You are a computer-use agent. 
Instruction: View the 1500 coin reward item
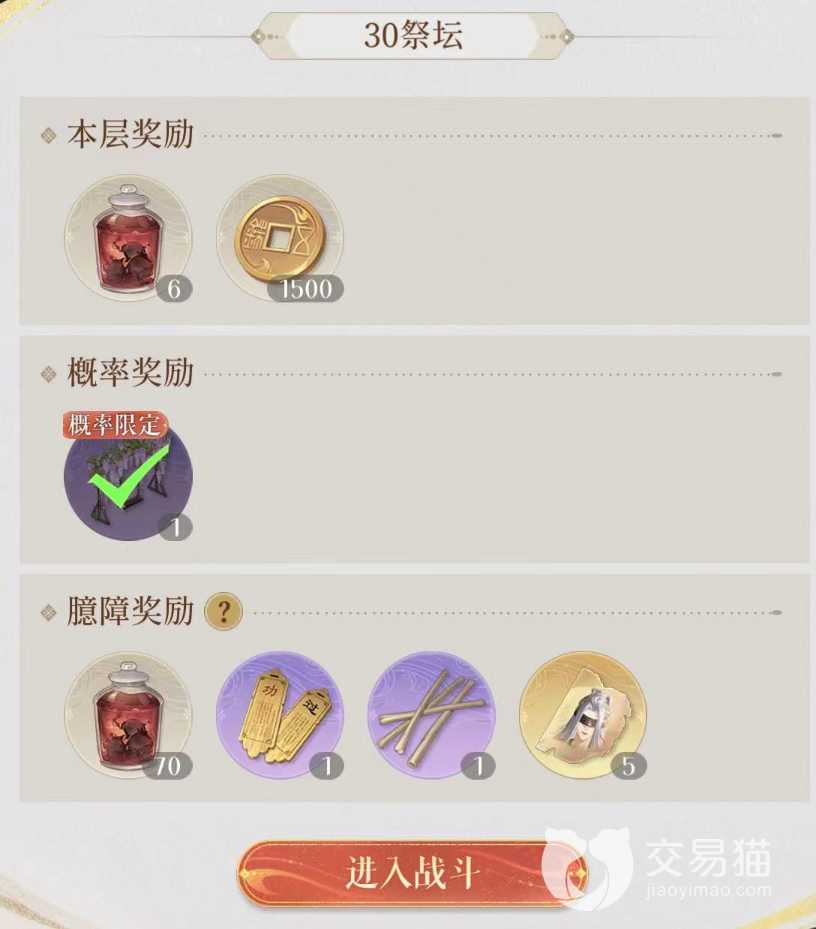(x=280, y=239)
